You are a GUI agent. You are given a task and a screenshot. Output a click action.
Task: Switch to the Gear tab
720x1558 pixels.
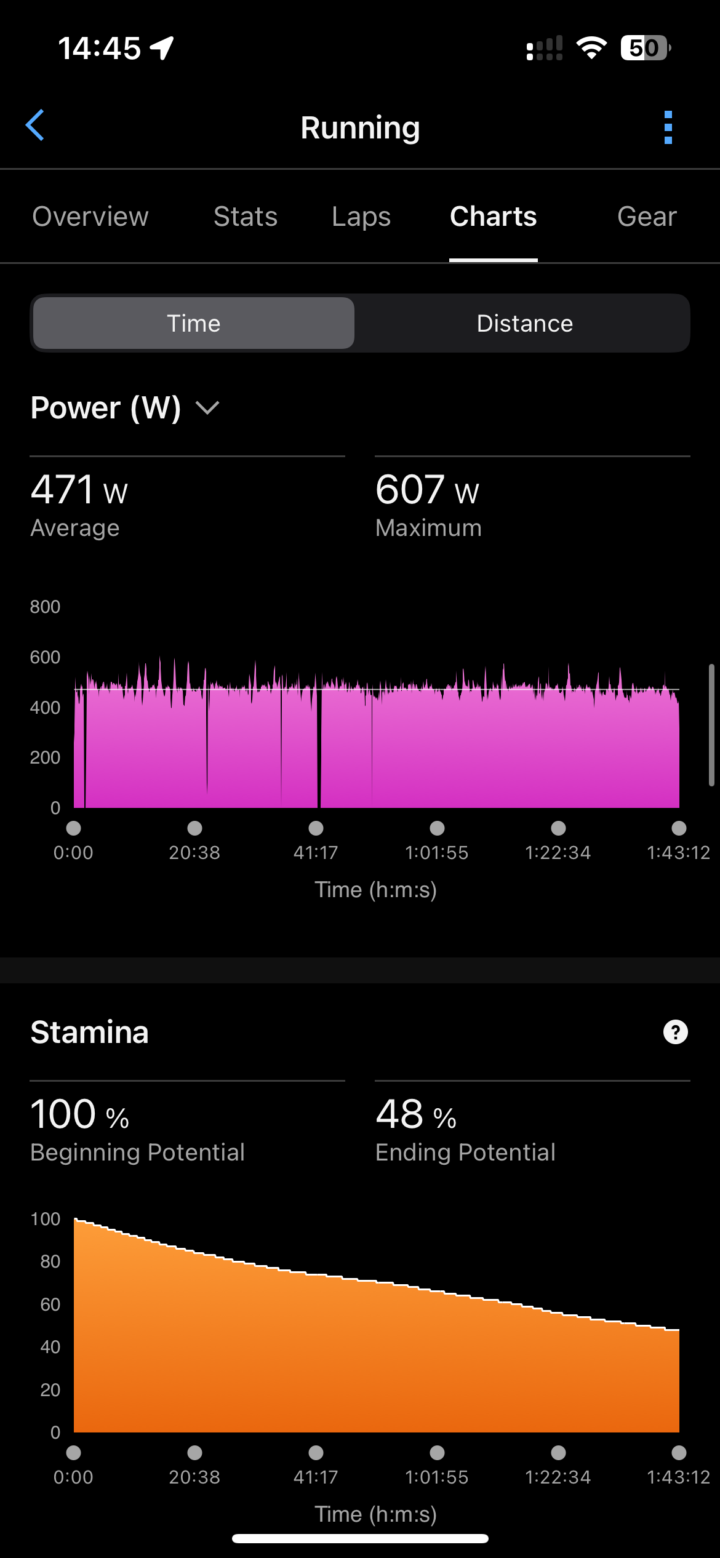(x=646, y=216)
